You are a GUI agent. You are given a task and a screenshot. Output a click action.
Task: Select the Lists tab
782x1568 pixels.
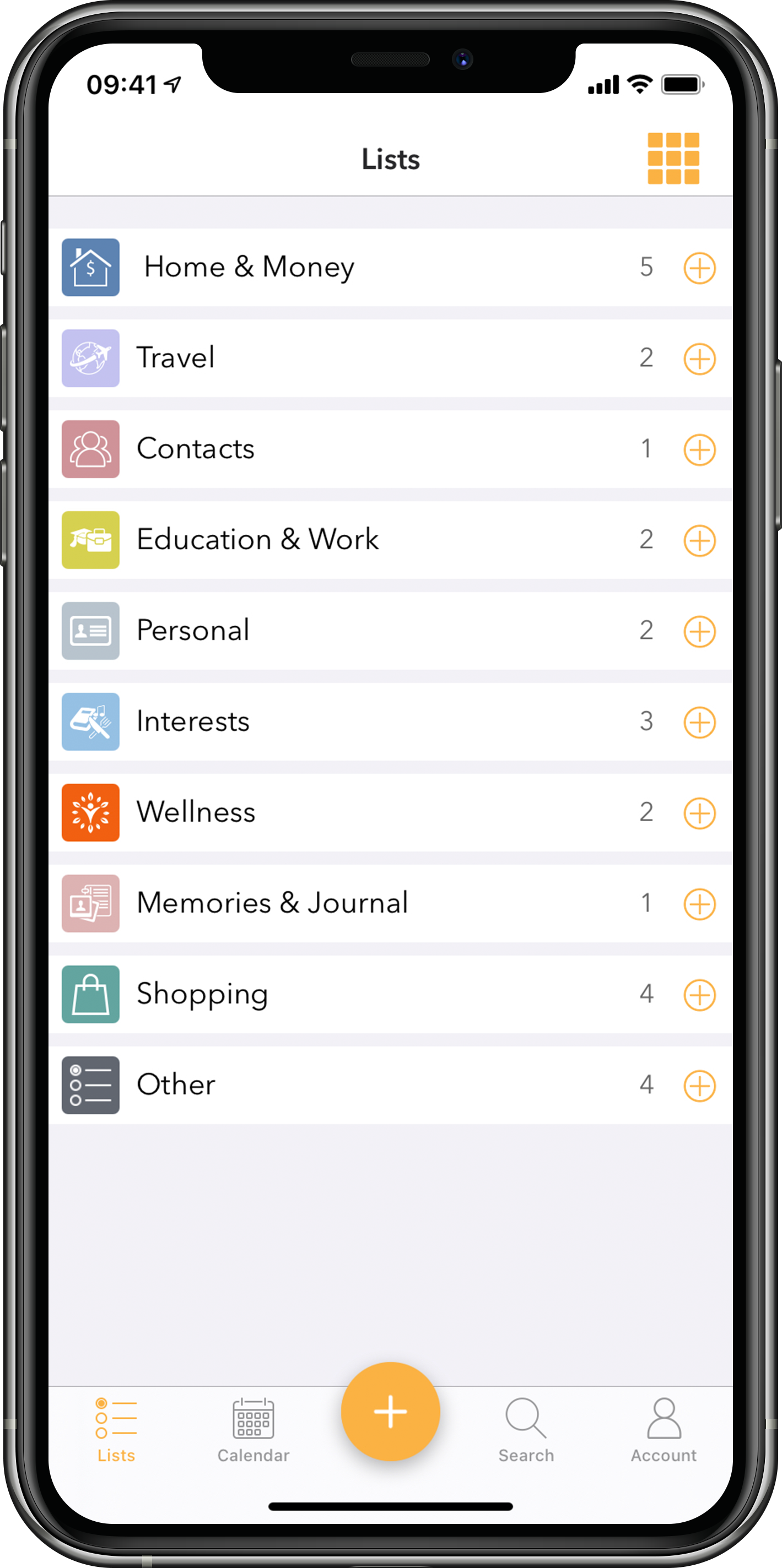(116, 1430)
